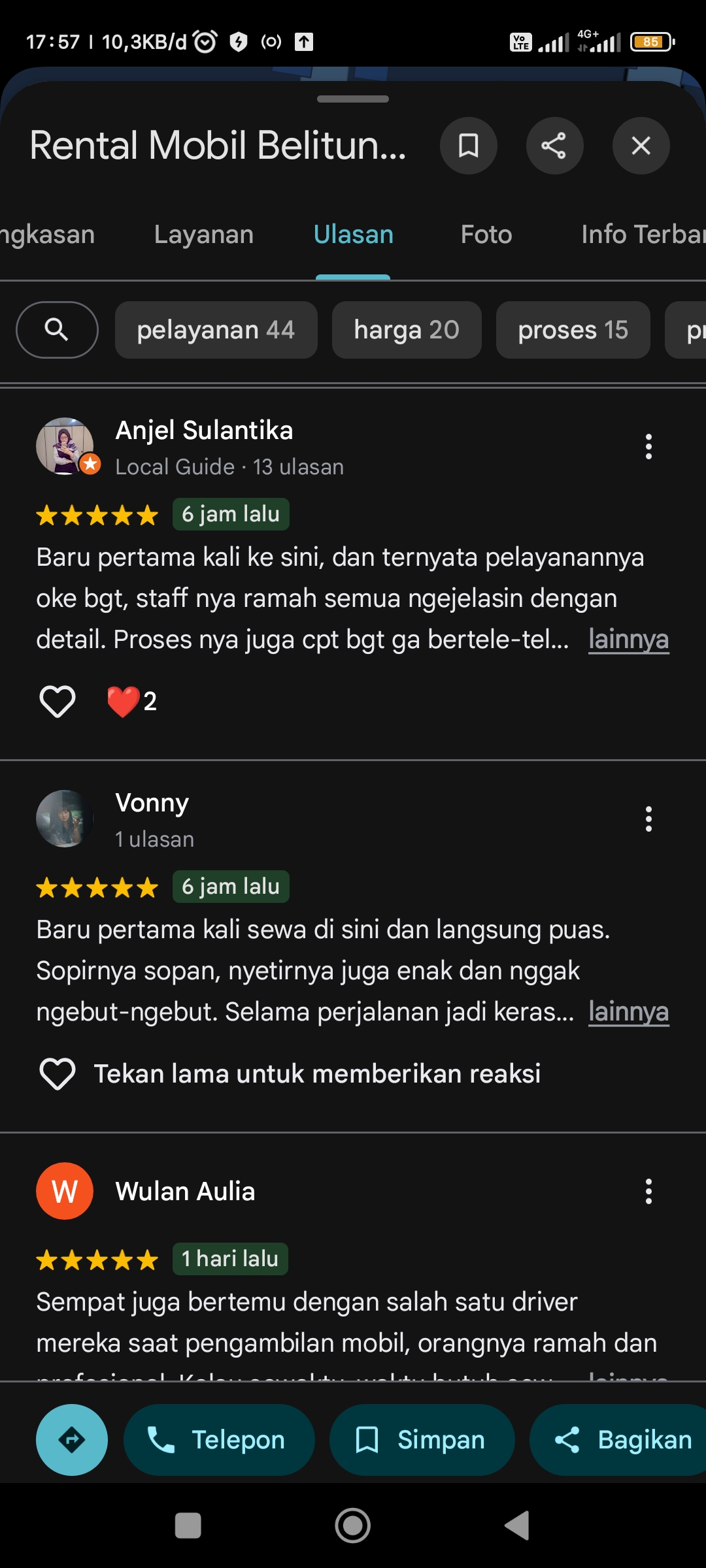Image resolution: width=706 pixels, height=1568 pixels.
Task: Select the proses 15 review chip
Action: [x=573, y=330]
